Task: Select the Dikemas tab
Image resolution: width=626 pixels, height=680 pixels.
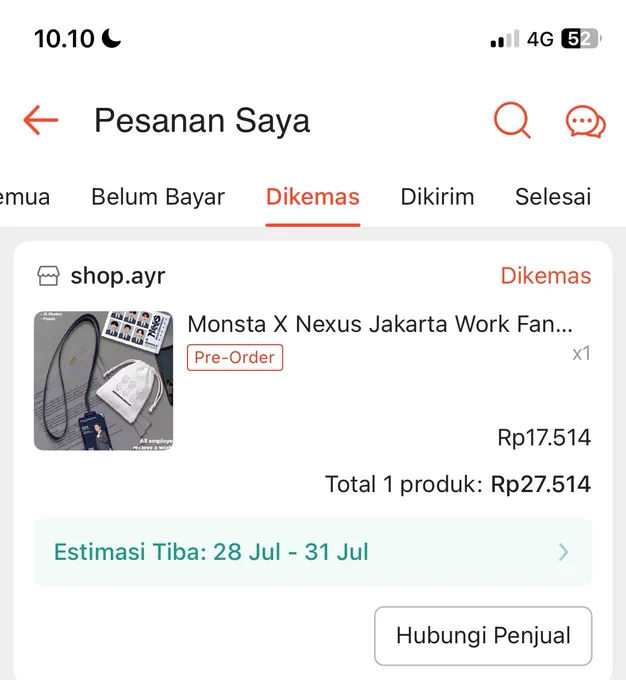Action: click(313, 197)
